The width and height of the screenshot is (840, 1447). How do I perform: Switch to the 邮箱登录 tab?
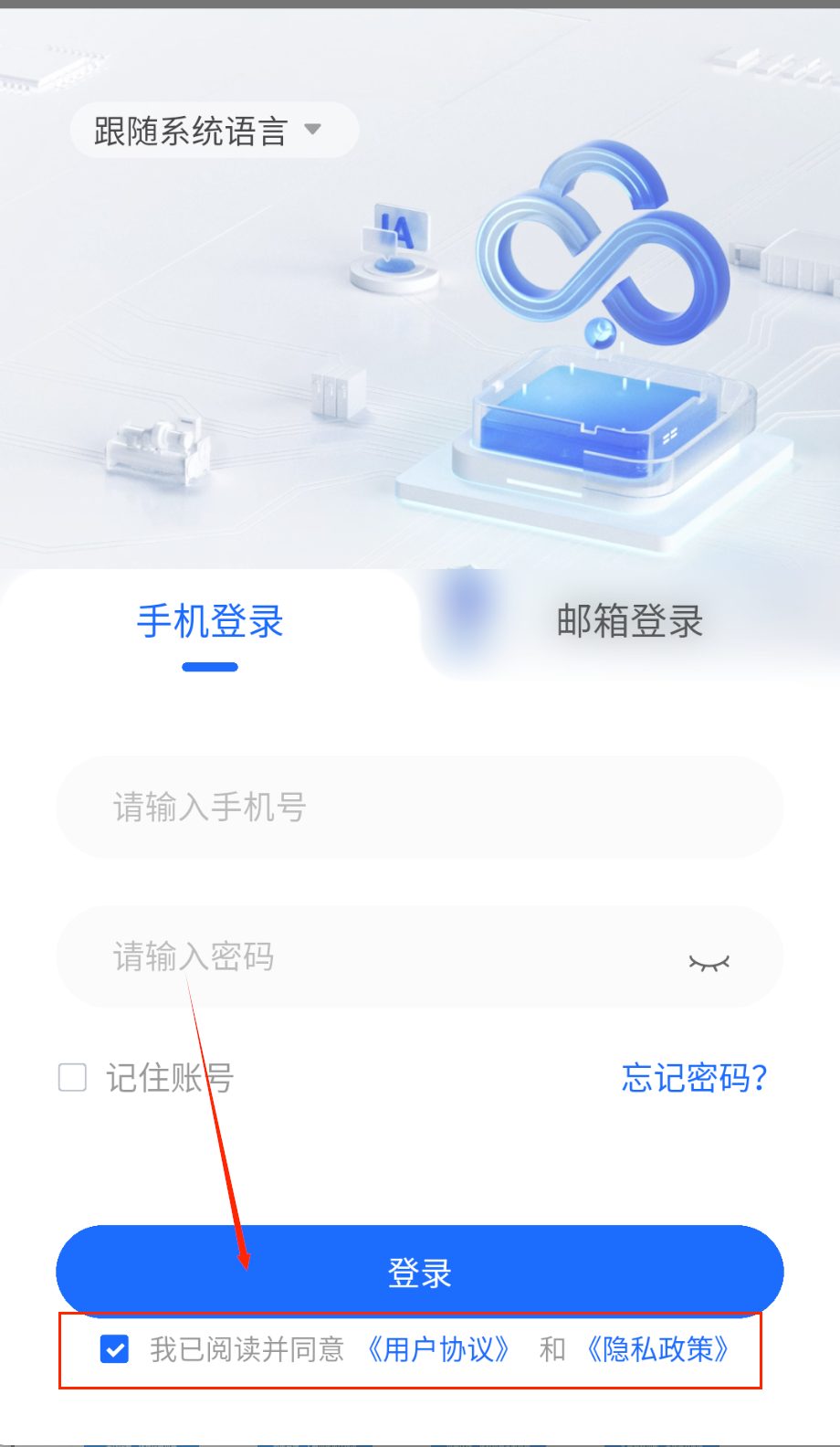[629, 622]
